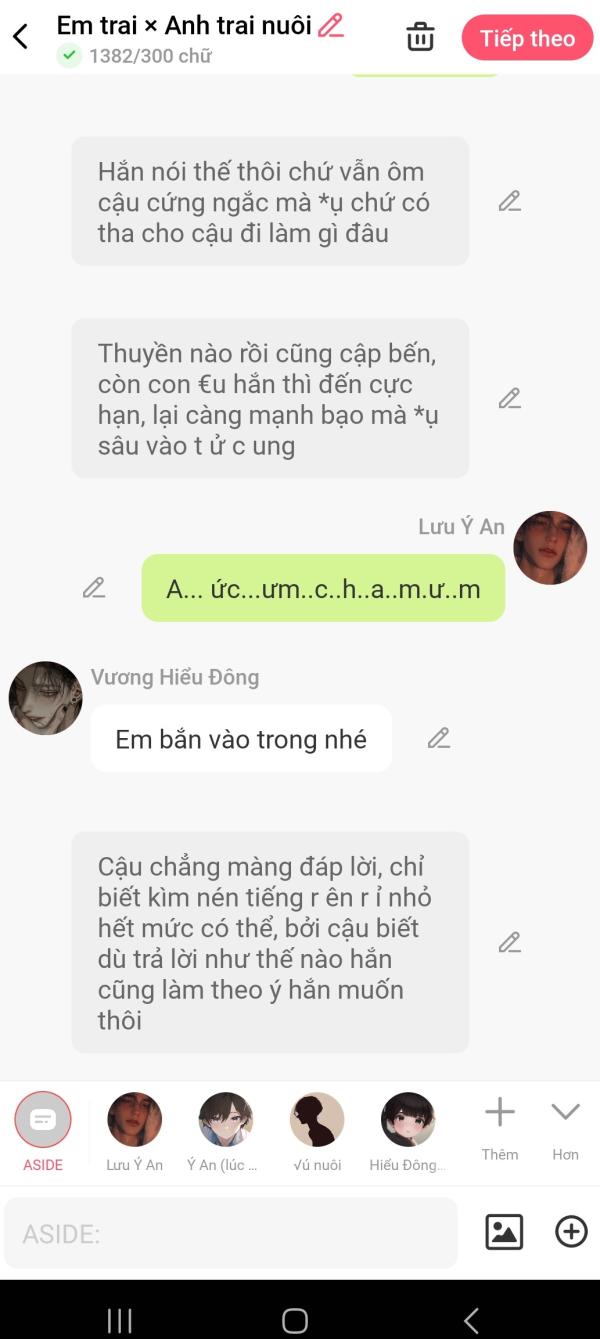Choose the Ý An (lúc… character

[225, 1132]
